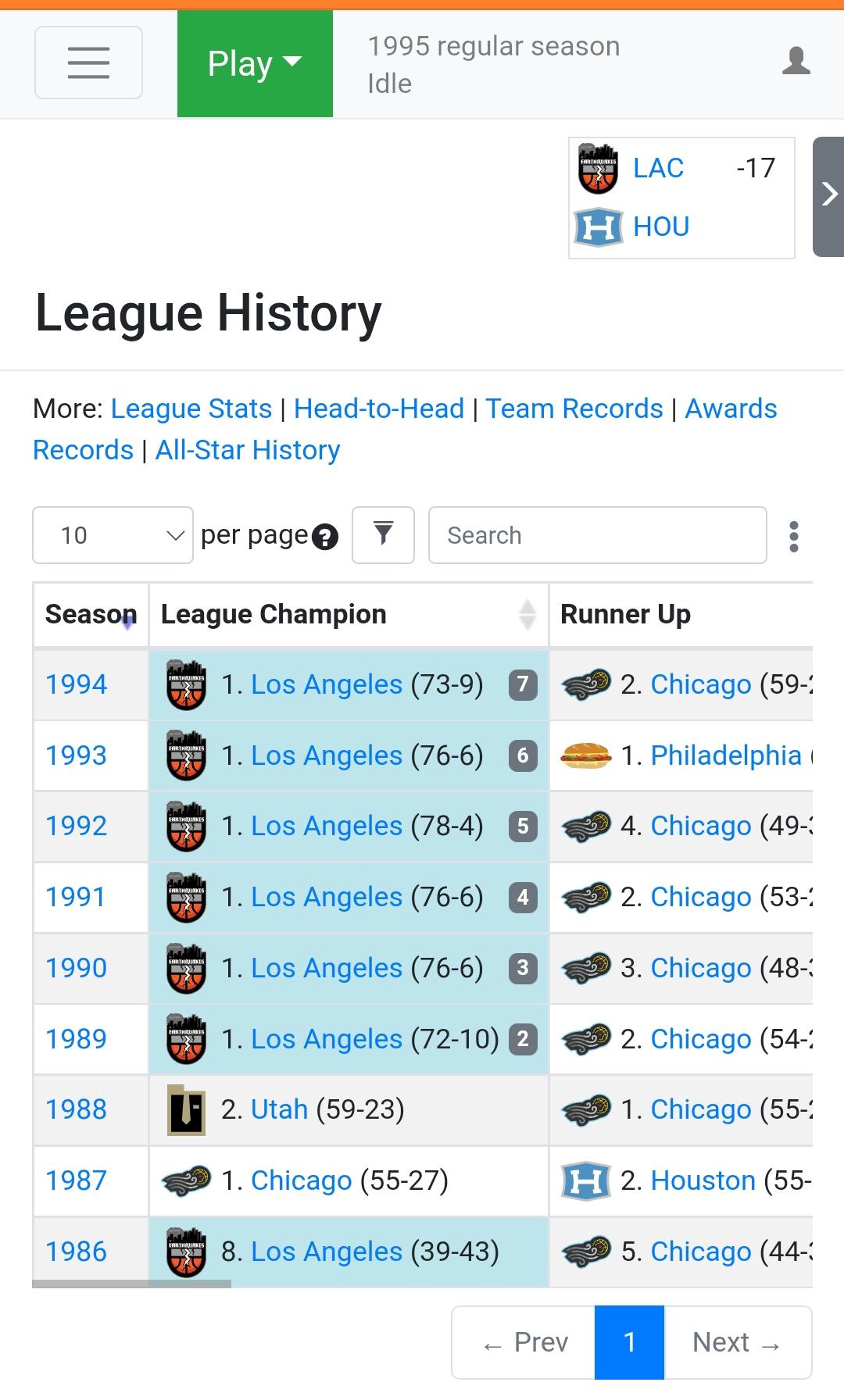The image size is (844, 1400).
Task: Open the Team Records link
Action: pos(574,409)
